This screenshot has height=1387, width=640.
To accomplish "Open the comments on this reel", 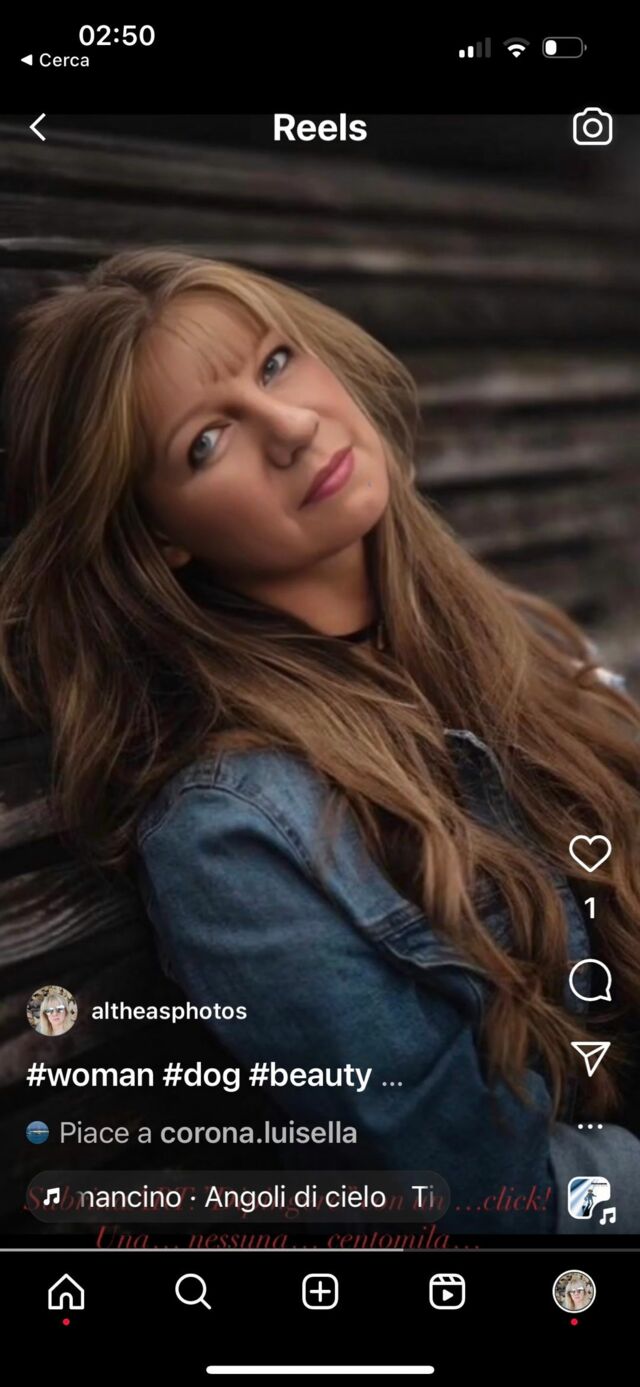I will 590,981.
